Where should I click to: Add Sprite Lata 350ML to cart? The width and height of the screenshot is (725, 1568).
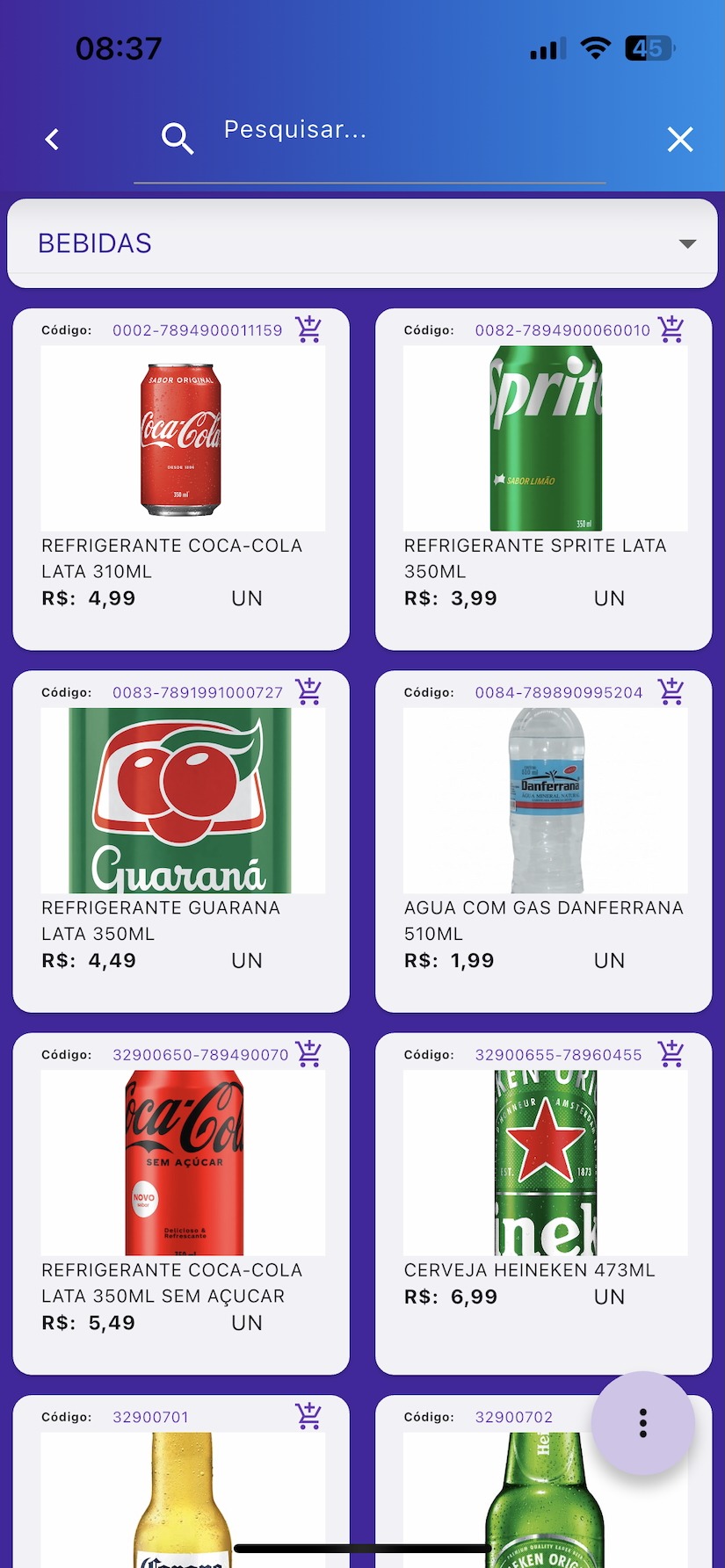click(671, 329)
